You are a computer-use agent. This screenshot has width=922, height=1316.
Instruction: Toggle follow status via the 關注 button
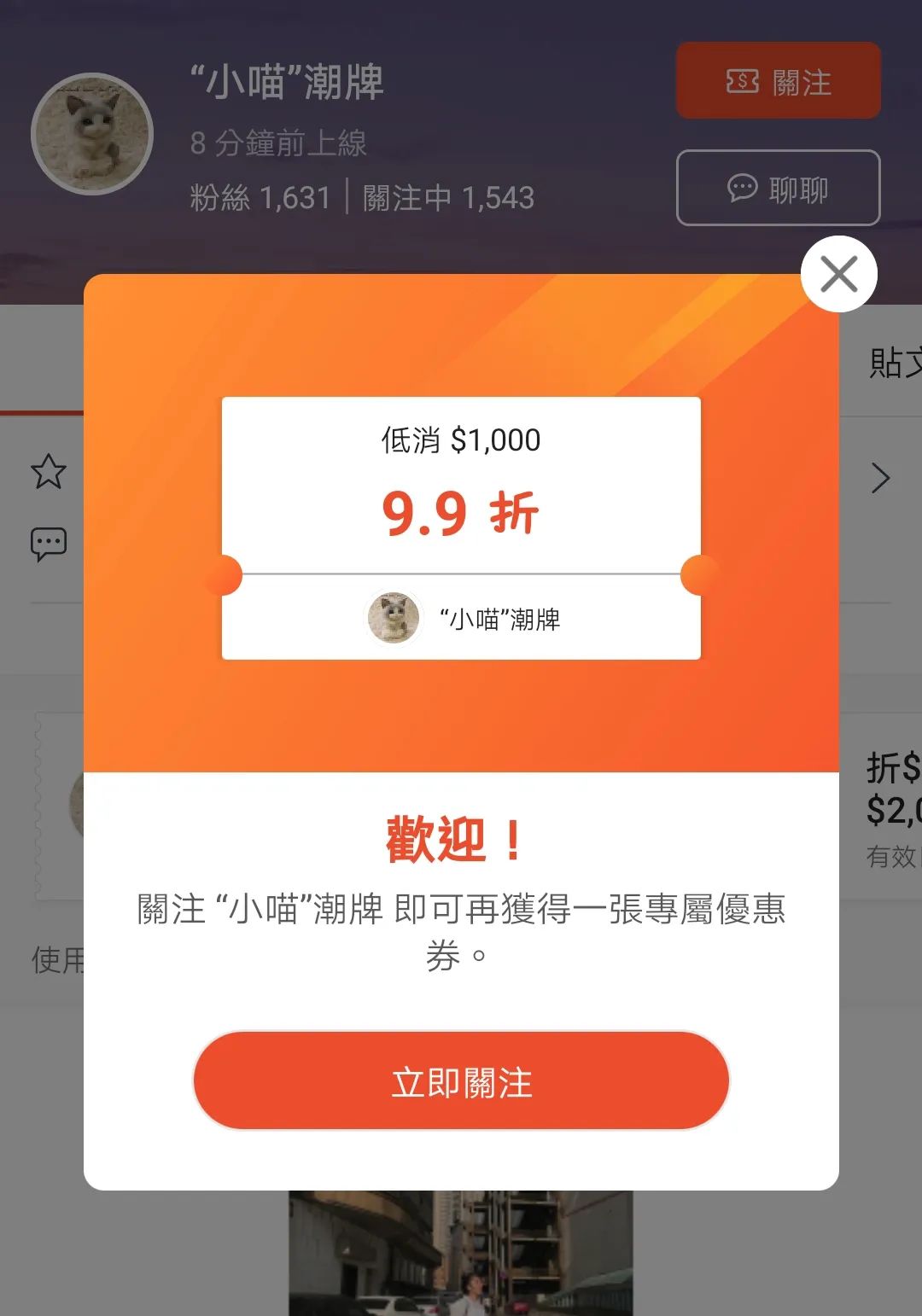(x=778, y=79)
